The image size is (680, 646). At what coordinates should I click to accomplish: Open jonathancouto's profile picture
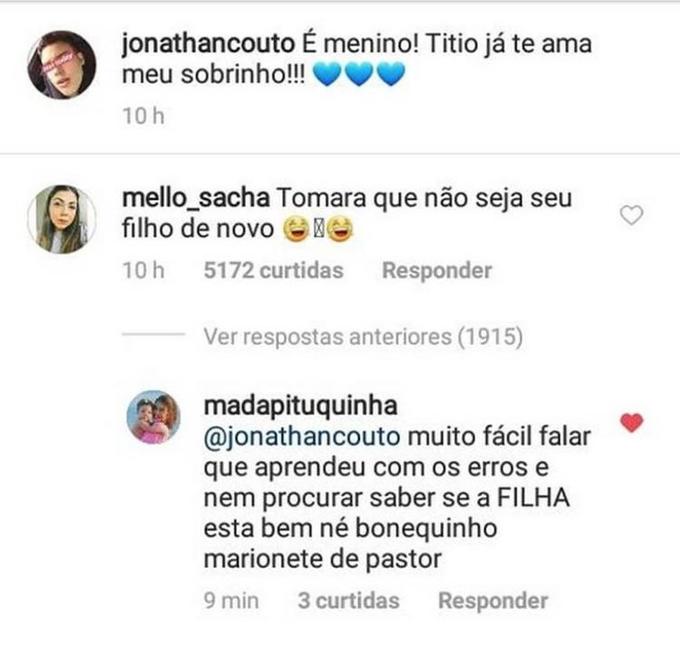(61, 64)
